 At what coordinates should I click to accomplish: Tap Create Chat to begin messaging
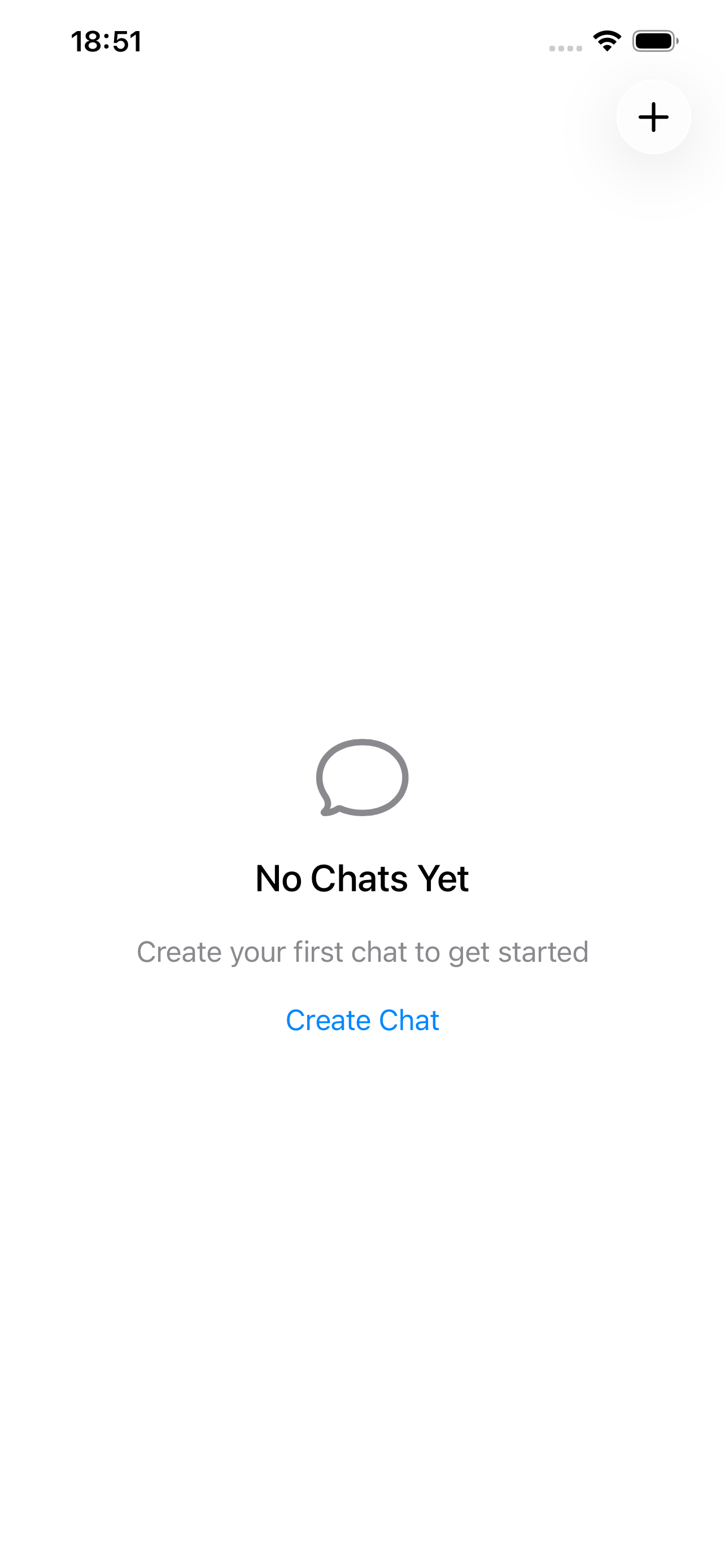point(362,1019)
